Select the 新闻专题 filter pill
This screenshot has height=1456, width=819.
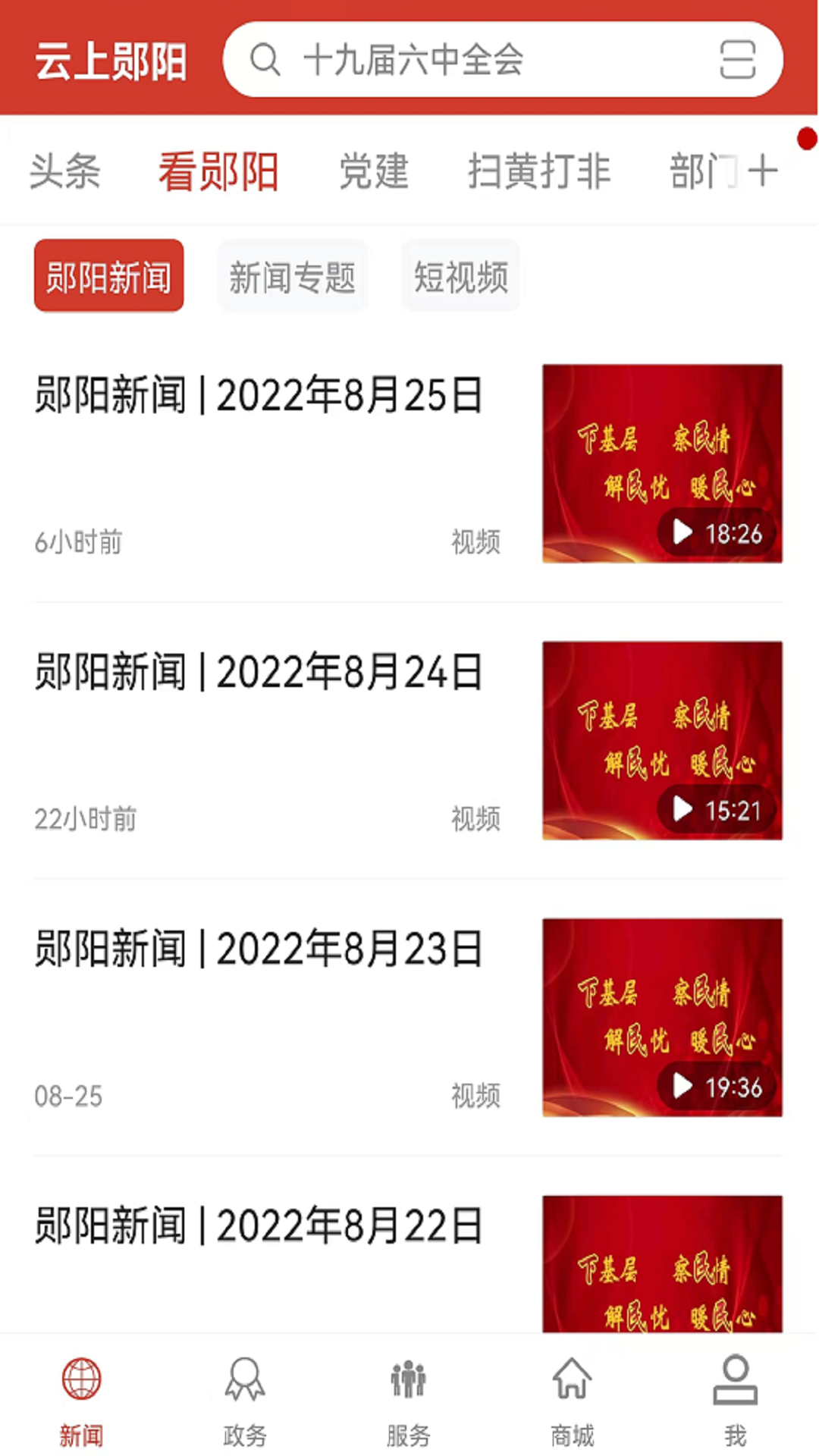click(293, 276)
